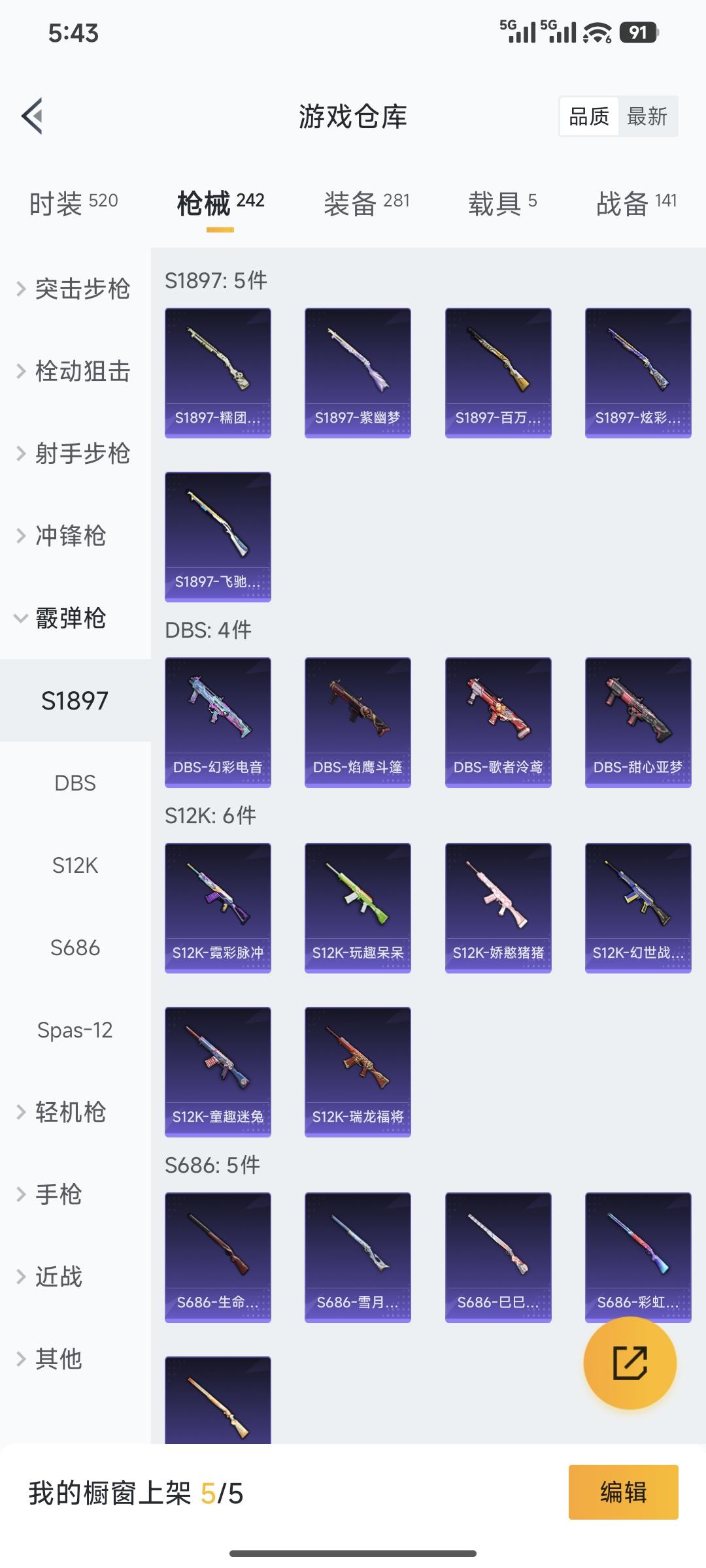Viewport: 706px width, 1568px height.
Task: Switch sorting to 最新
Action: 647,116
